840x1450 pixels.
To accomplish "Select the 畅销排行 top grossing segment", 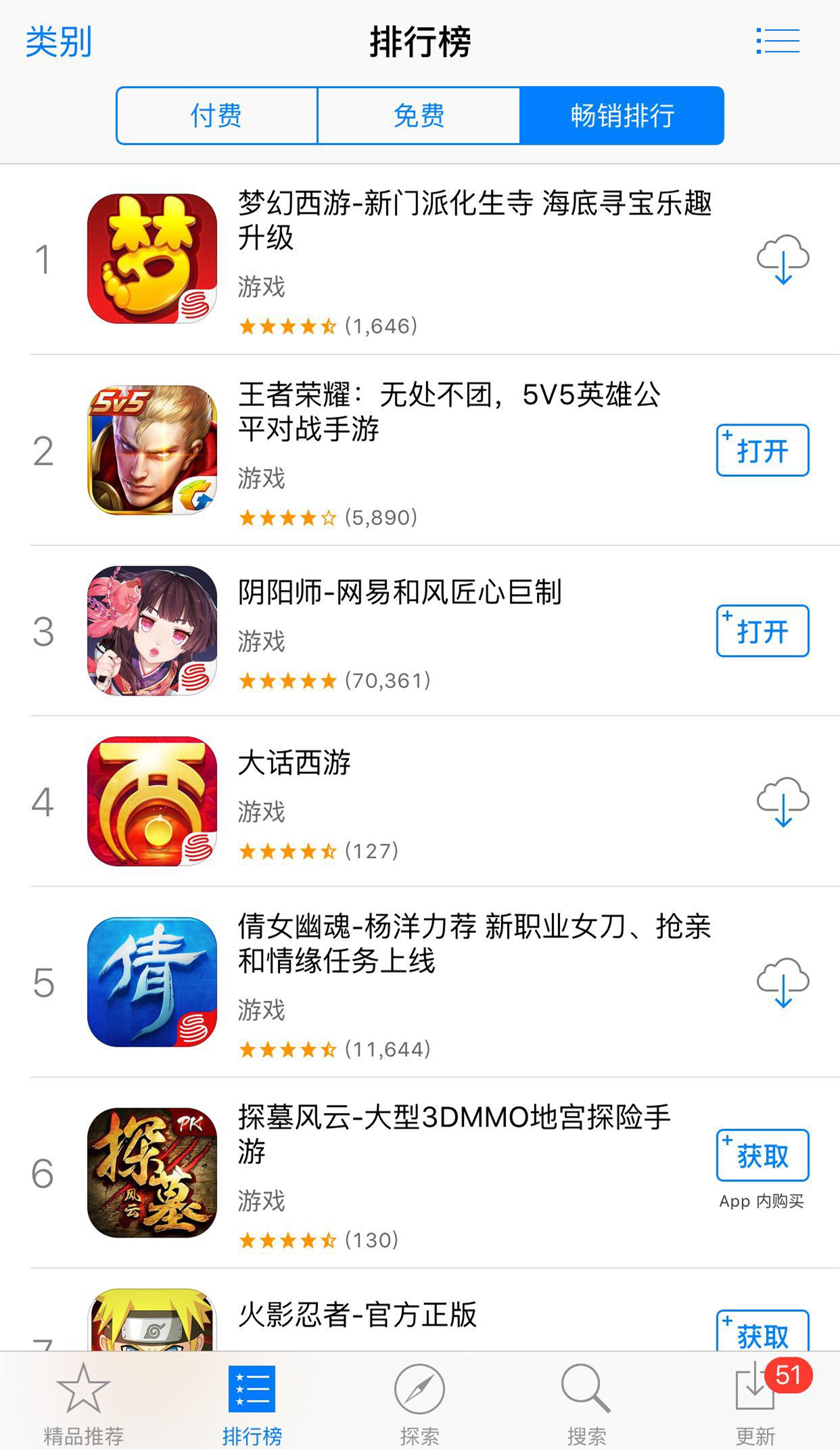I will point(622,116).
